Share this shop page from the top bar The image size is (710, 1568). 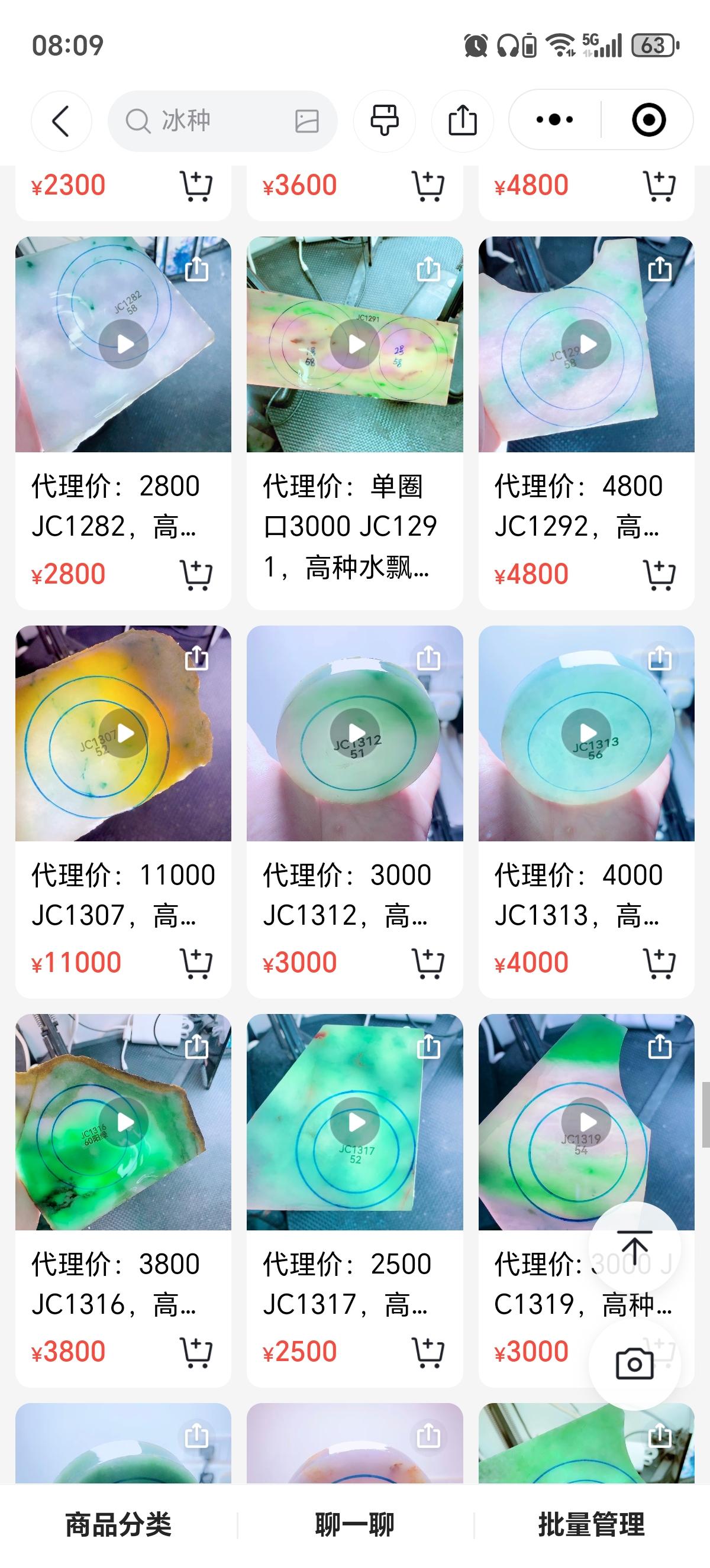pos(462,121)
